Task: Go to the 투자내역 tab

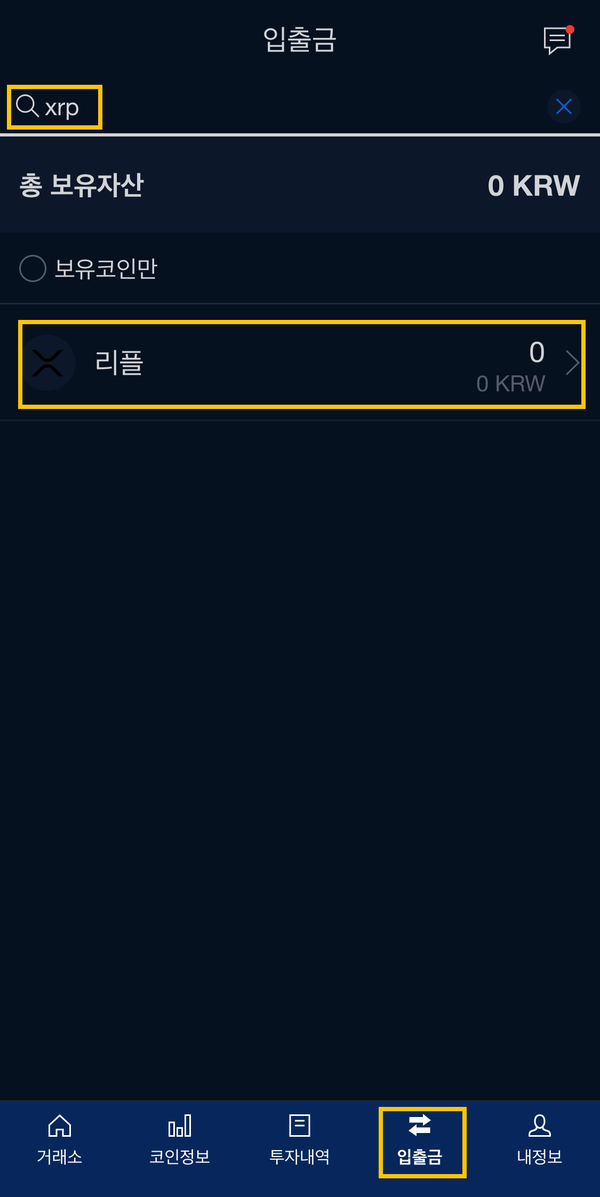Action: click(x=300, y=1140)
